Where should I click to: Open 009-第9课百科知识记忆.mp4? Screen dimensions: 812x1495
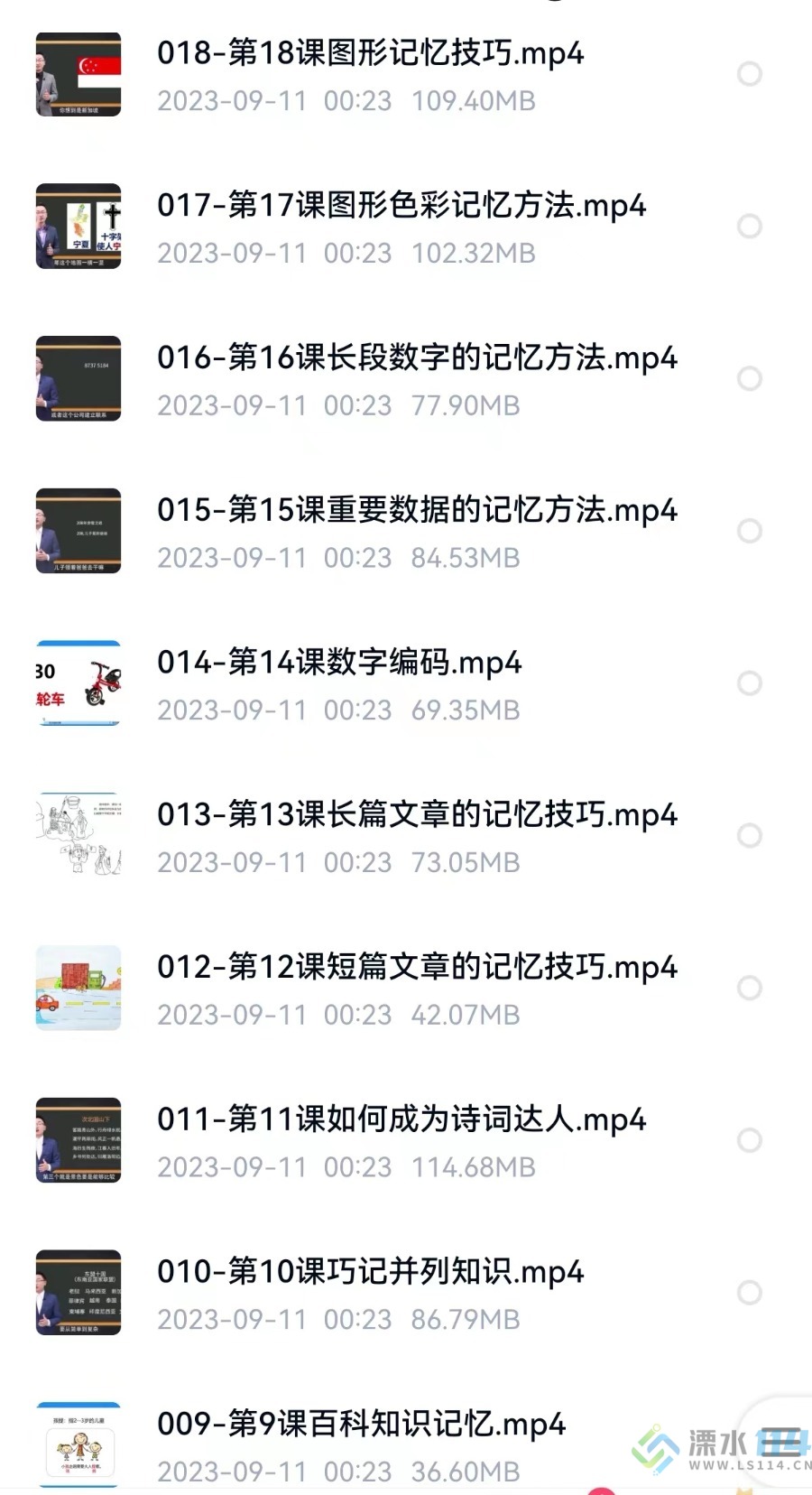click(x=361, y=1425)
